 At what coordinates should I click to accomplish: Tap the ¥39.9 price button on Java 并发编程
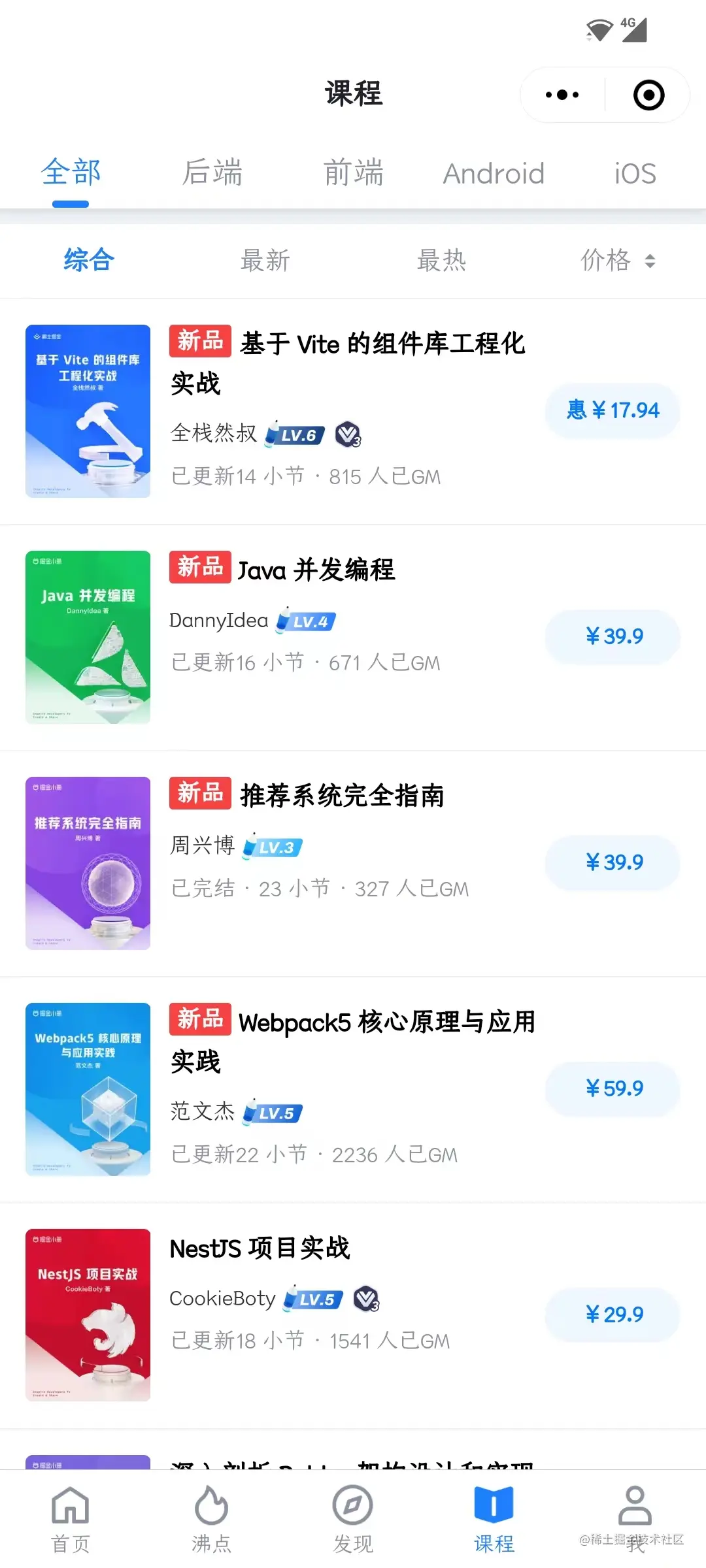[x=612, y=636]
